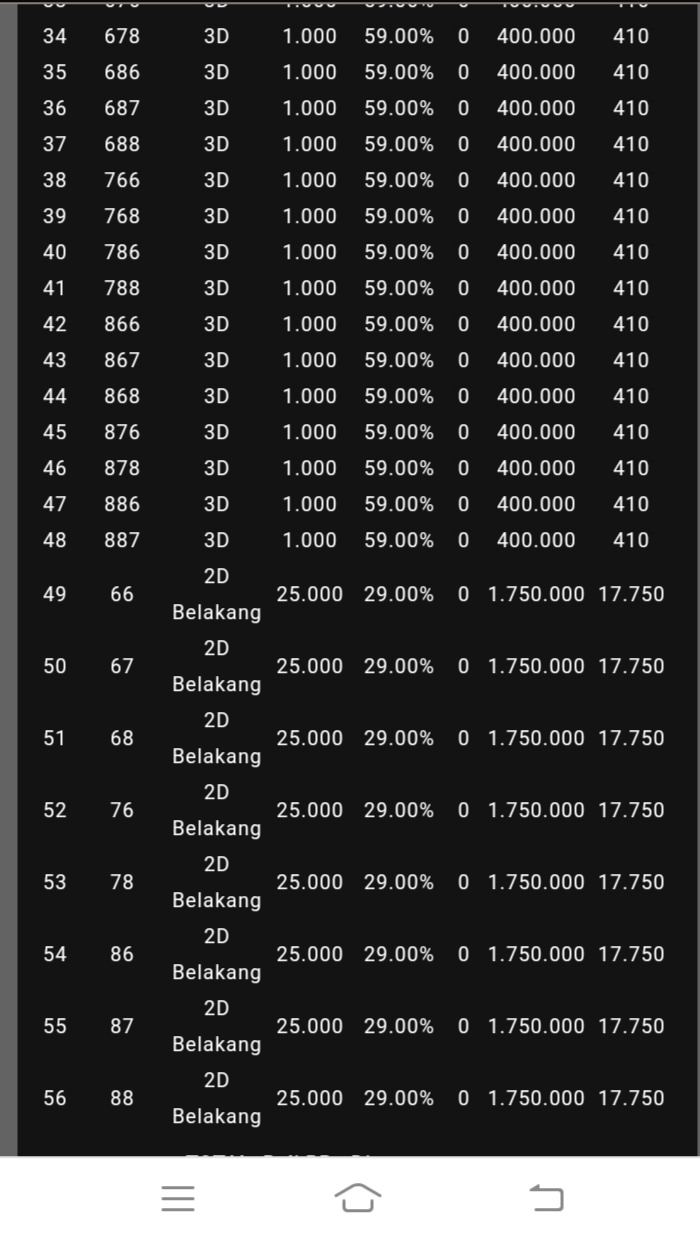Tap the system back button
The height and width of the screenshot is (1240, 700).
(x=546, y=1197)
